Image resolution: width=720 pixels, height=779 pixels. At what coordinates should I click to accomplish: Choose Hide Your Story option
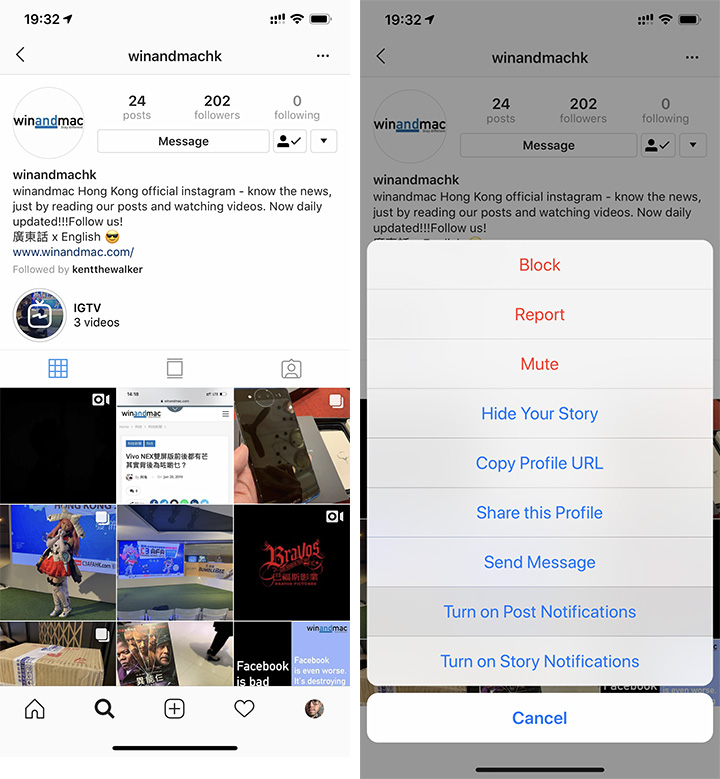539,413
